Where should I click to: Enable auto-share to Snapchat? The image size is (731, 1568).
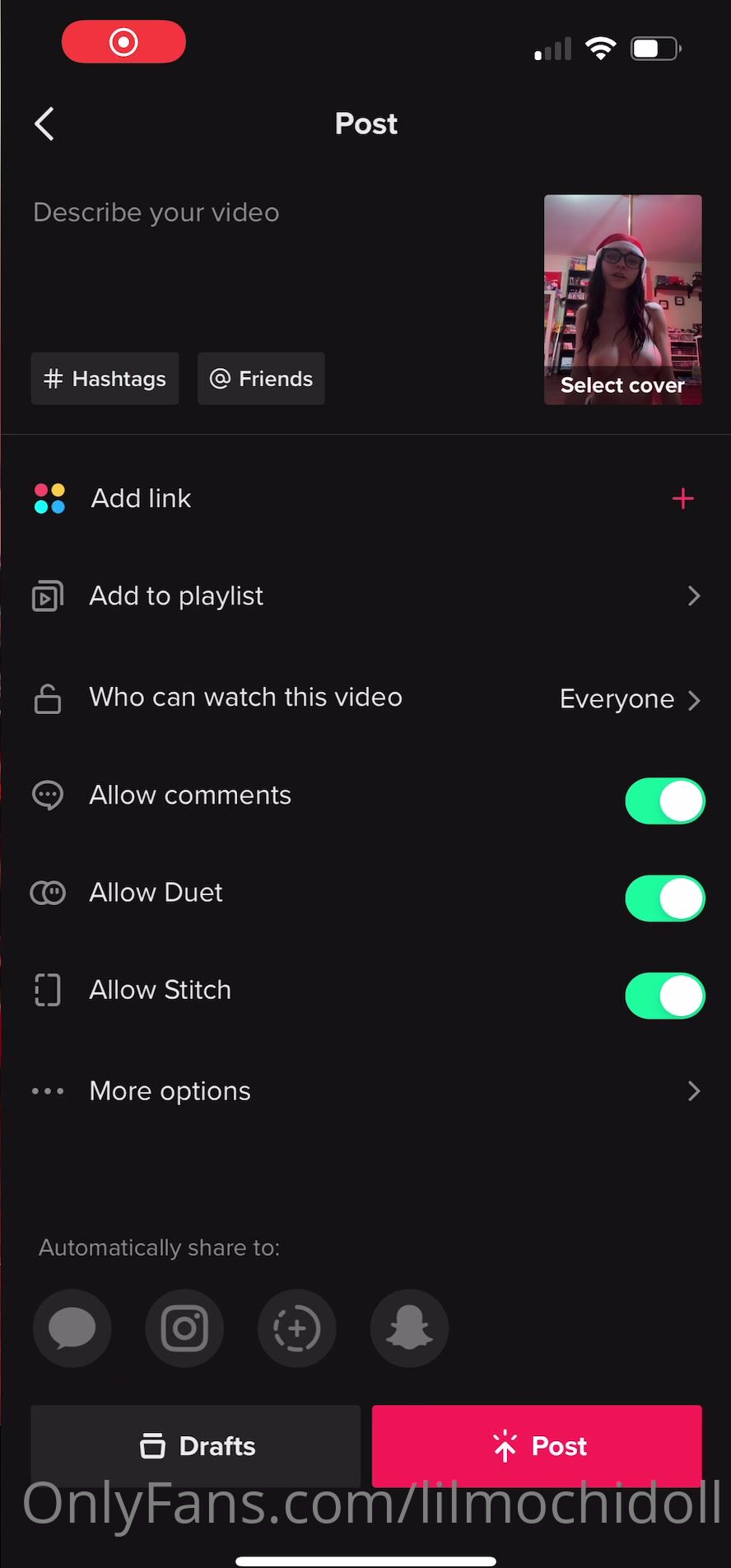[409, 1328]
